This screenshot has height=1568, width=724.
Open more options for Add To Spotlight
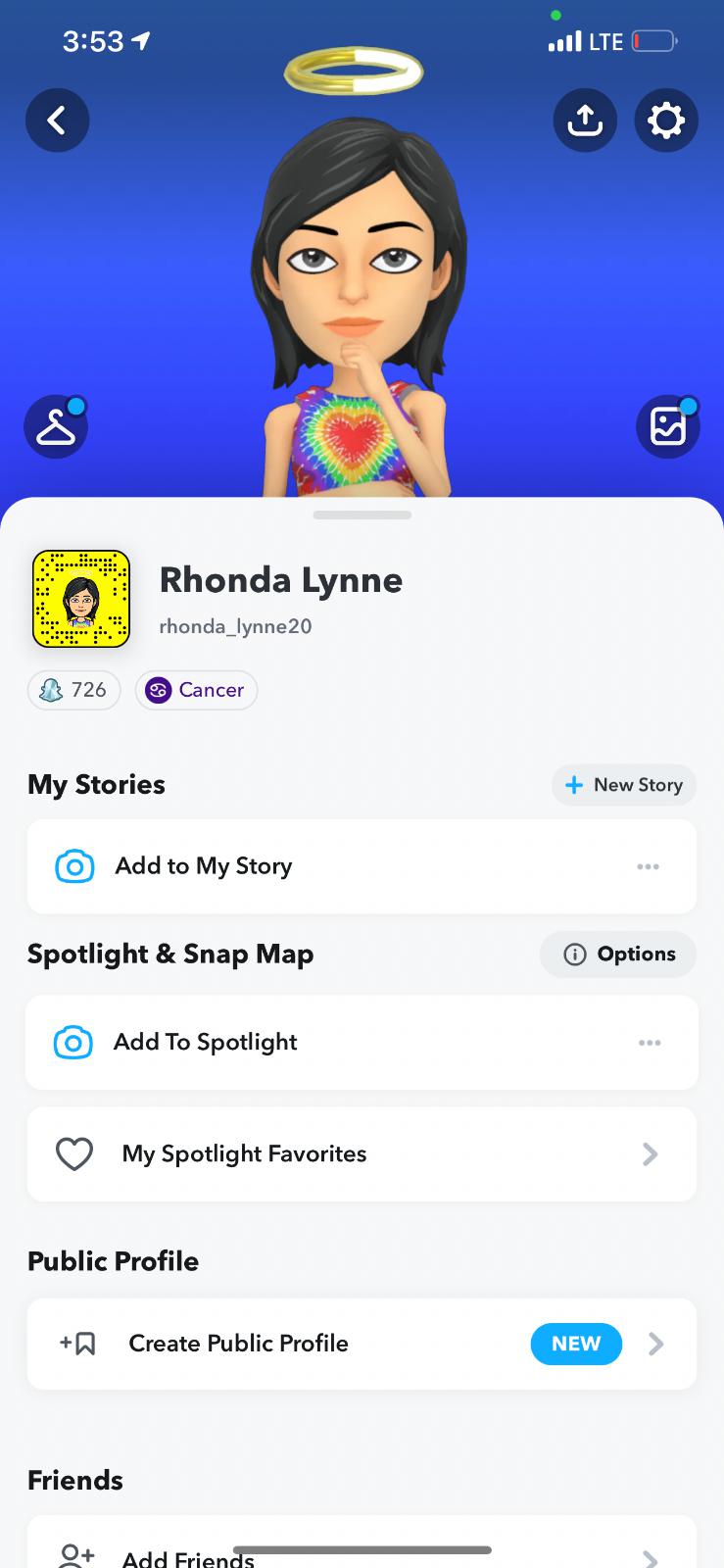(649, 1043)
